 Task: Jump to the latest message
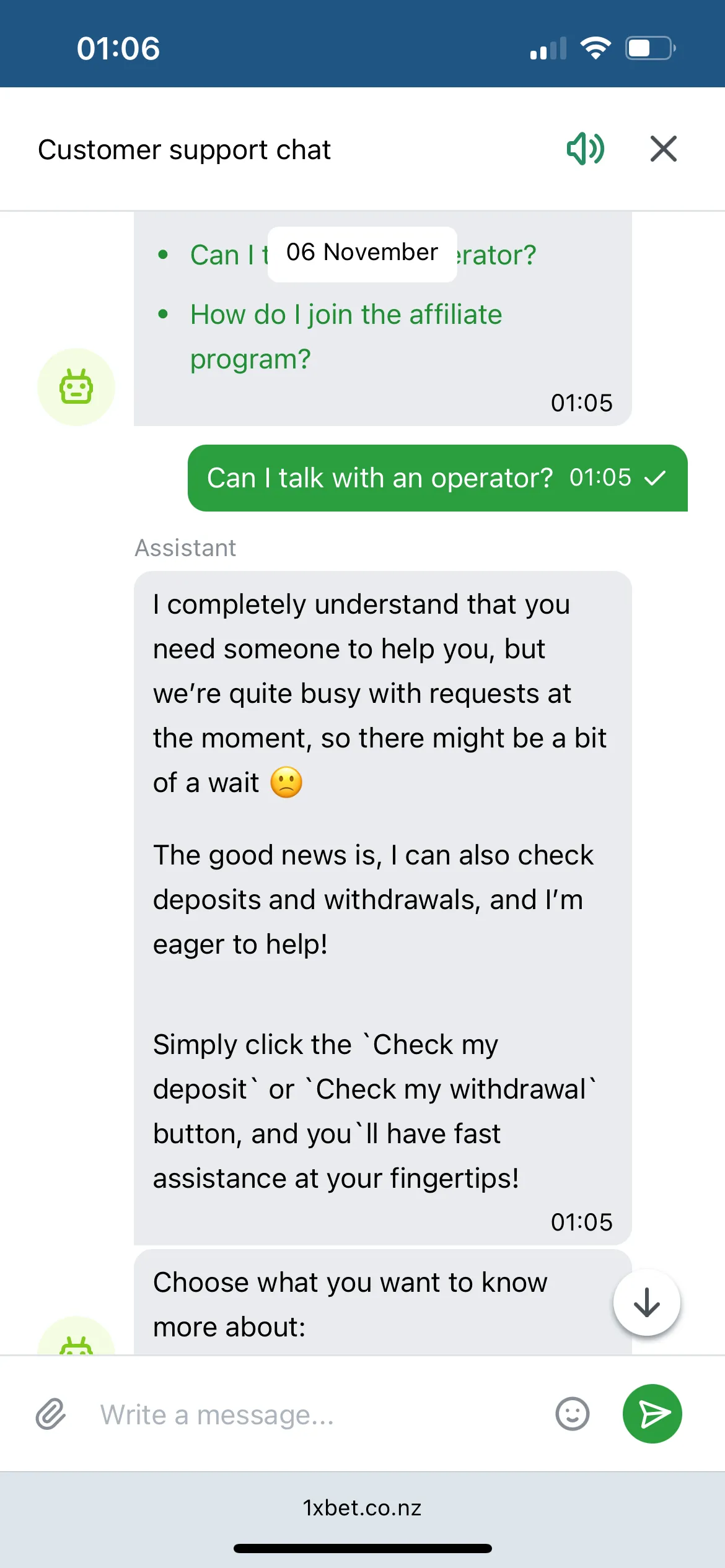[646, 1302]
